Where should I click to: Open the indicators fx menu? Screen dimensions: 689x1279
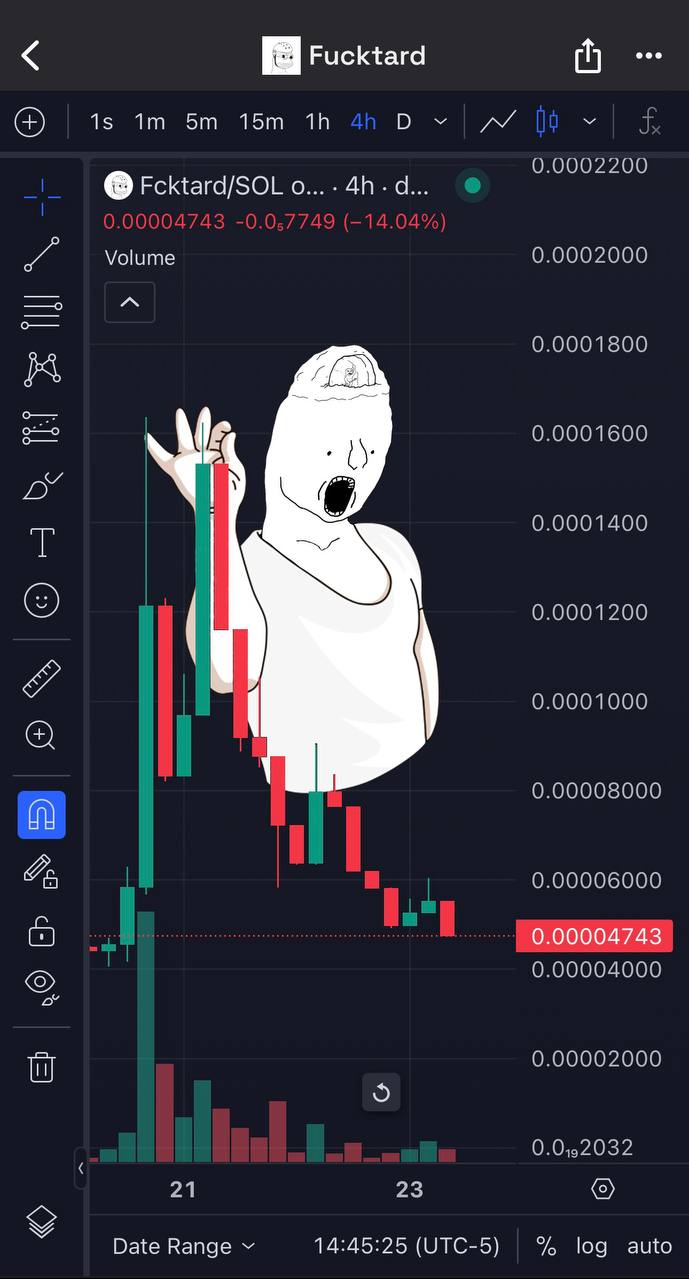point(650,122)
